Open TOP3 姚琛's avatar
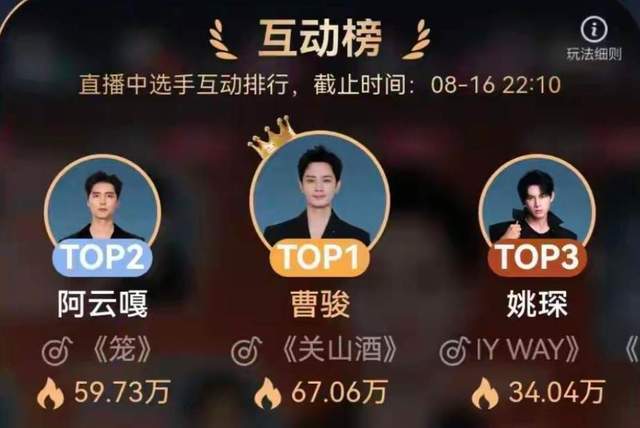640x428 pixels. coord(537,204)
